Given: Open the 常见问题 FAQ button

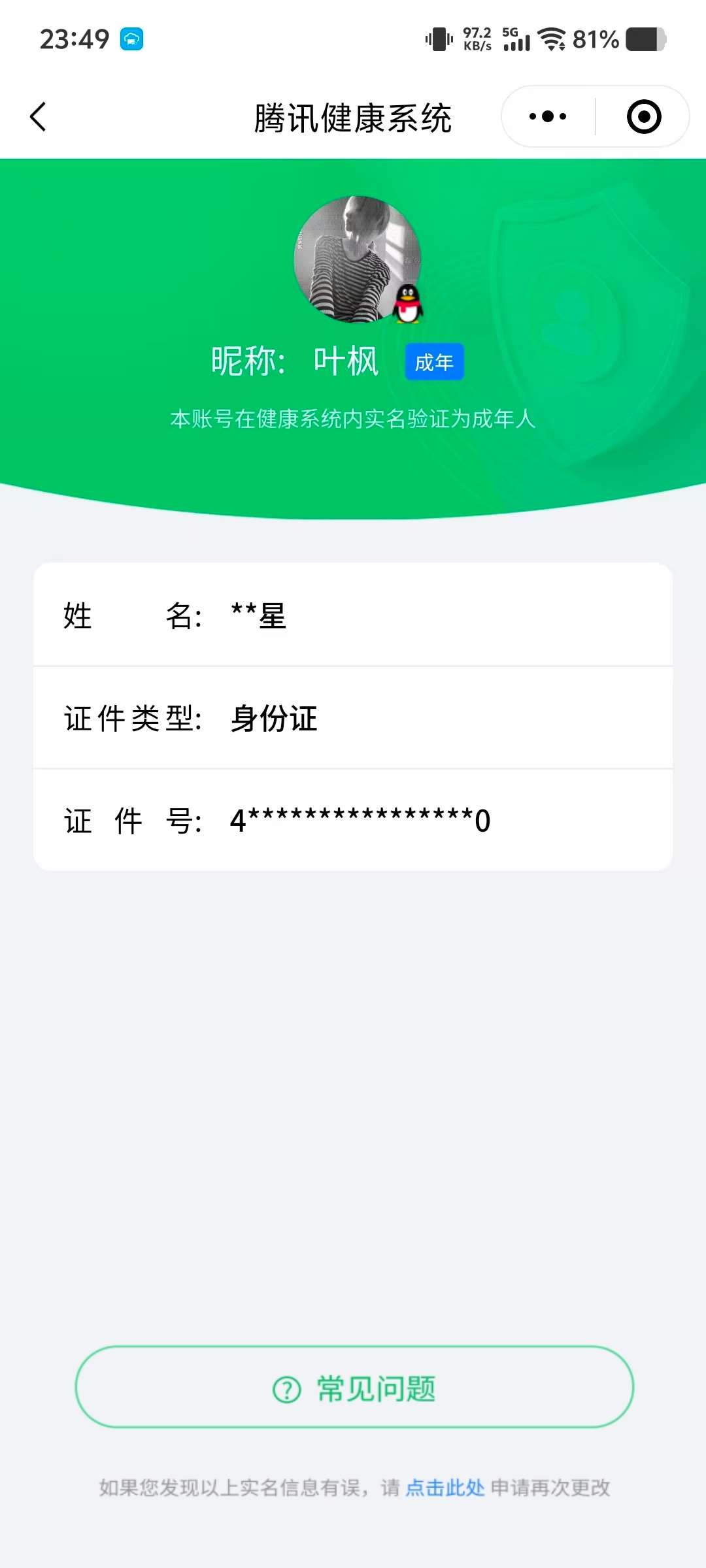Looking at the screenshot, I should [x=353, y=1387].
